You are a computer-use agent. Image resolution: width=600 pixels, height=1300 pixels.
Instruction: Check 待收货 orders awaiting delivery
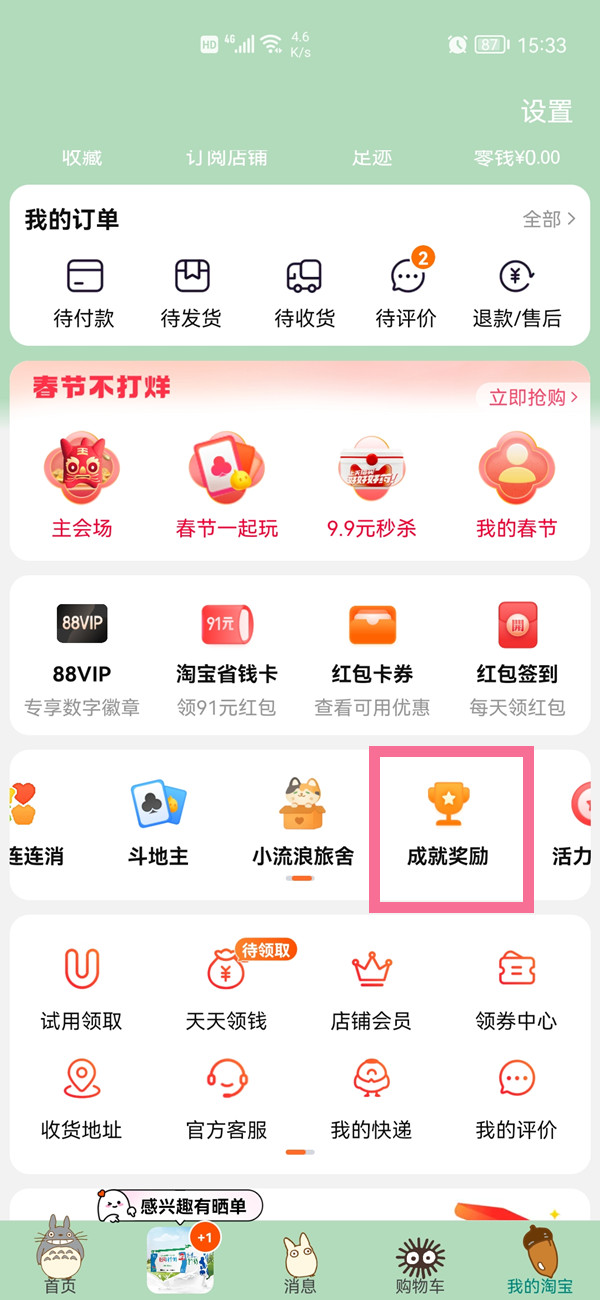pyautogui.click(x=305, y=292)
